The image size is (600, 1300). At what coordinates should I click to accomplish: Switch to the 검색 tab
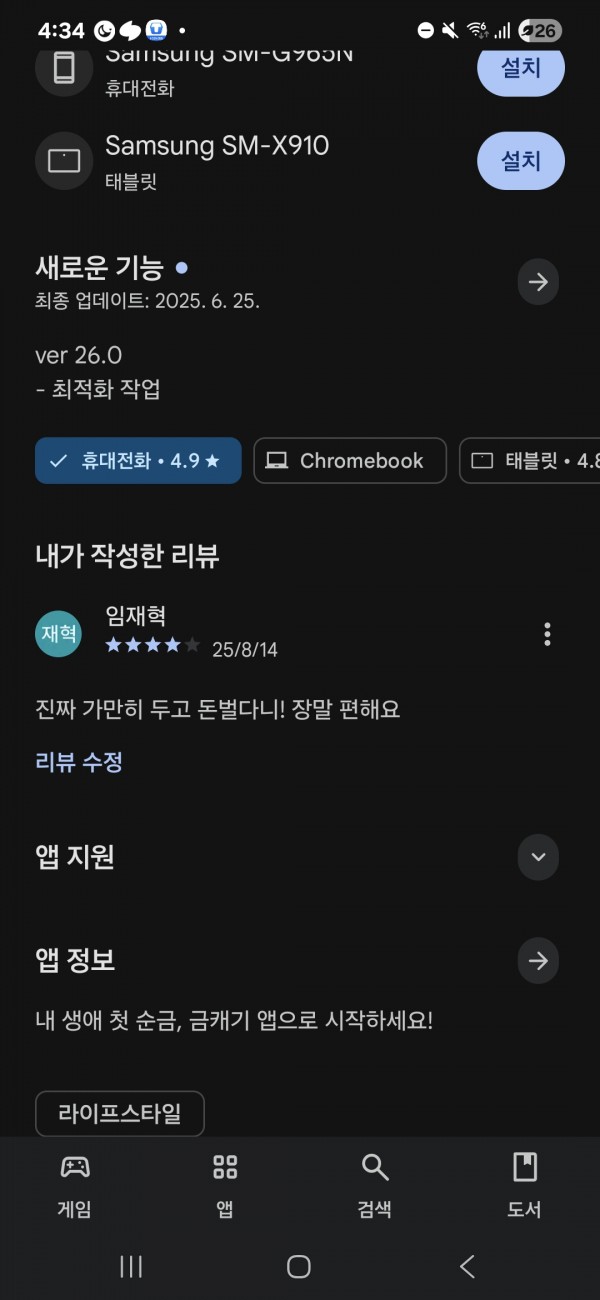click(x=375, y=1185)
